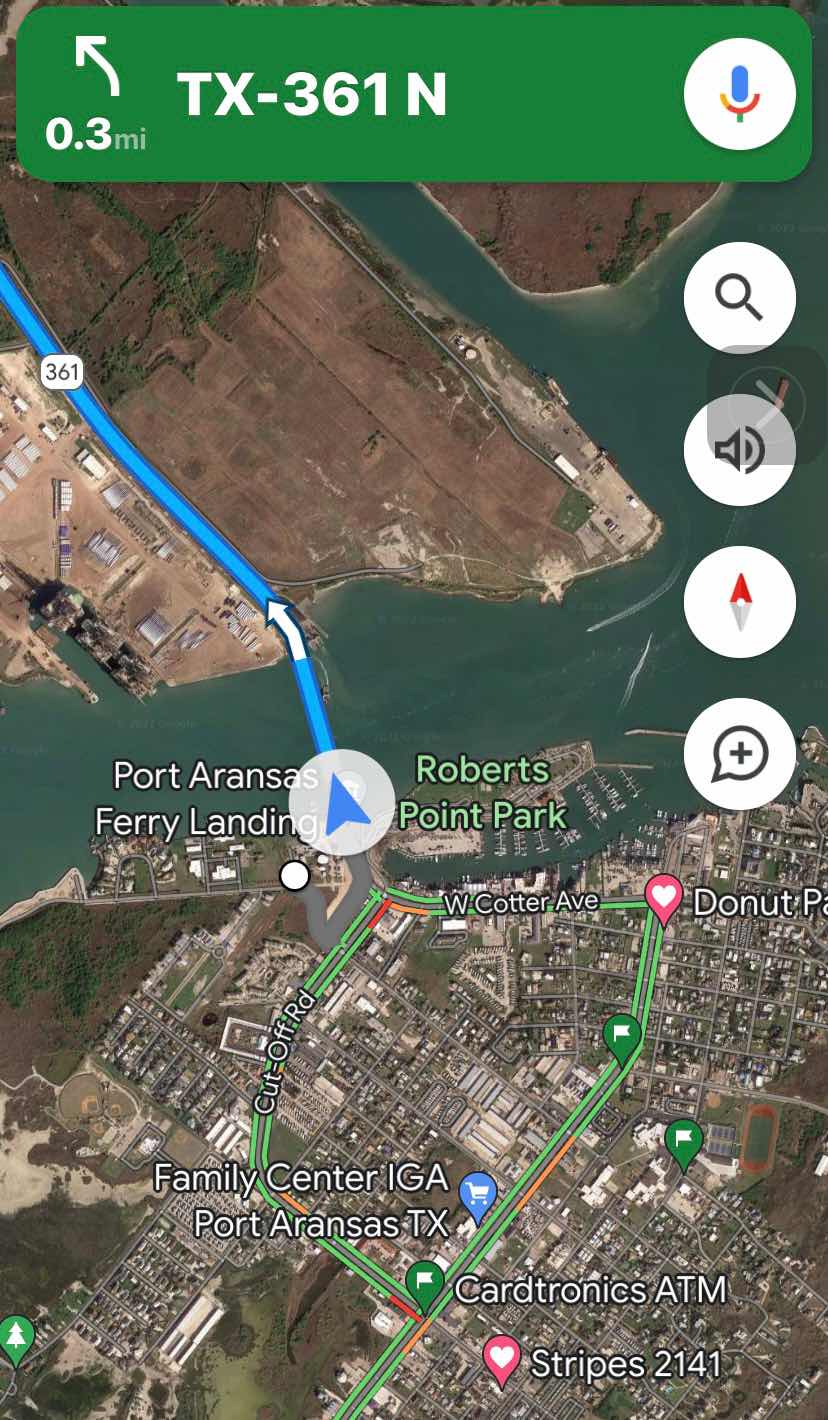Toggle the navigation sound
This screenshot has height=1420, width=828.
(x=739, y=449)
